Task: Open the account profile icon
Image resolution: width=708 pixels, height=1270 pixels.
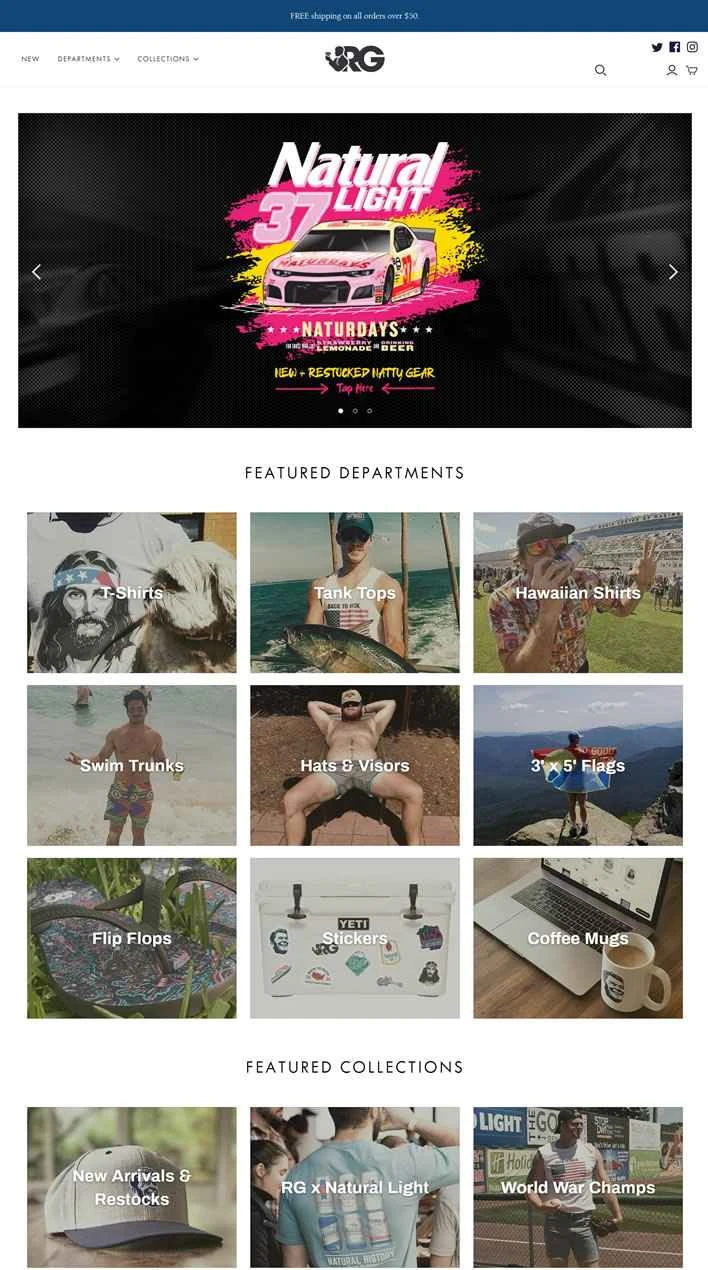Action: [x=672, y=70]
